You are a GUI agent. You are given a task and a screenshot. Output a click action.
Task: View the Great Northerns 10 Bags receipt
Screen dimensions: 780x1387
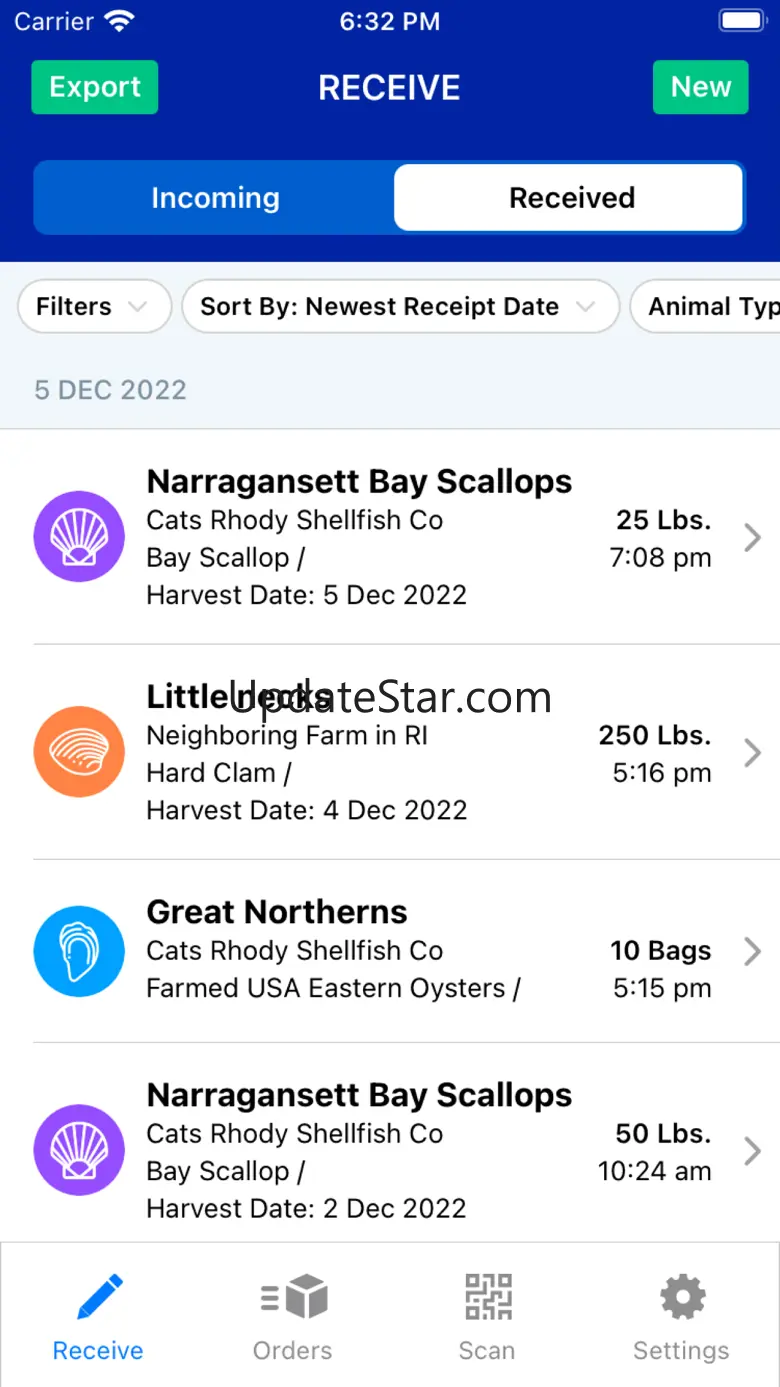click(x=400, y=950)
